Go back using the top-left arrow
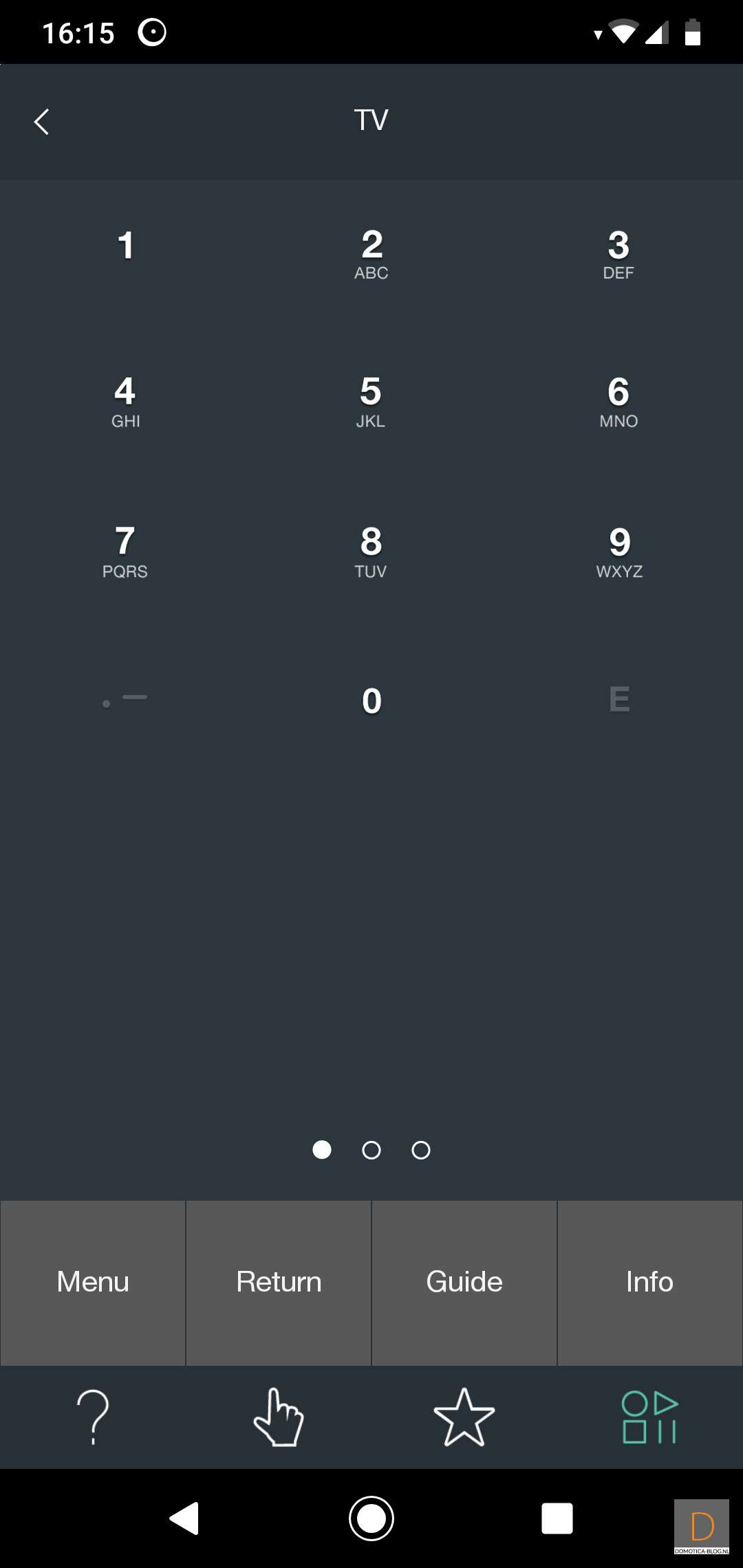This screenshot has width=743, height=1568. (42, 122)
